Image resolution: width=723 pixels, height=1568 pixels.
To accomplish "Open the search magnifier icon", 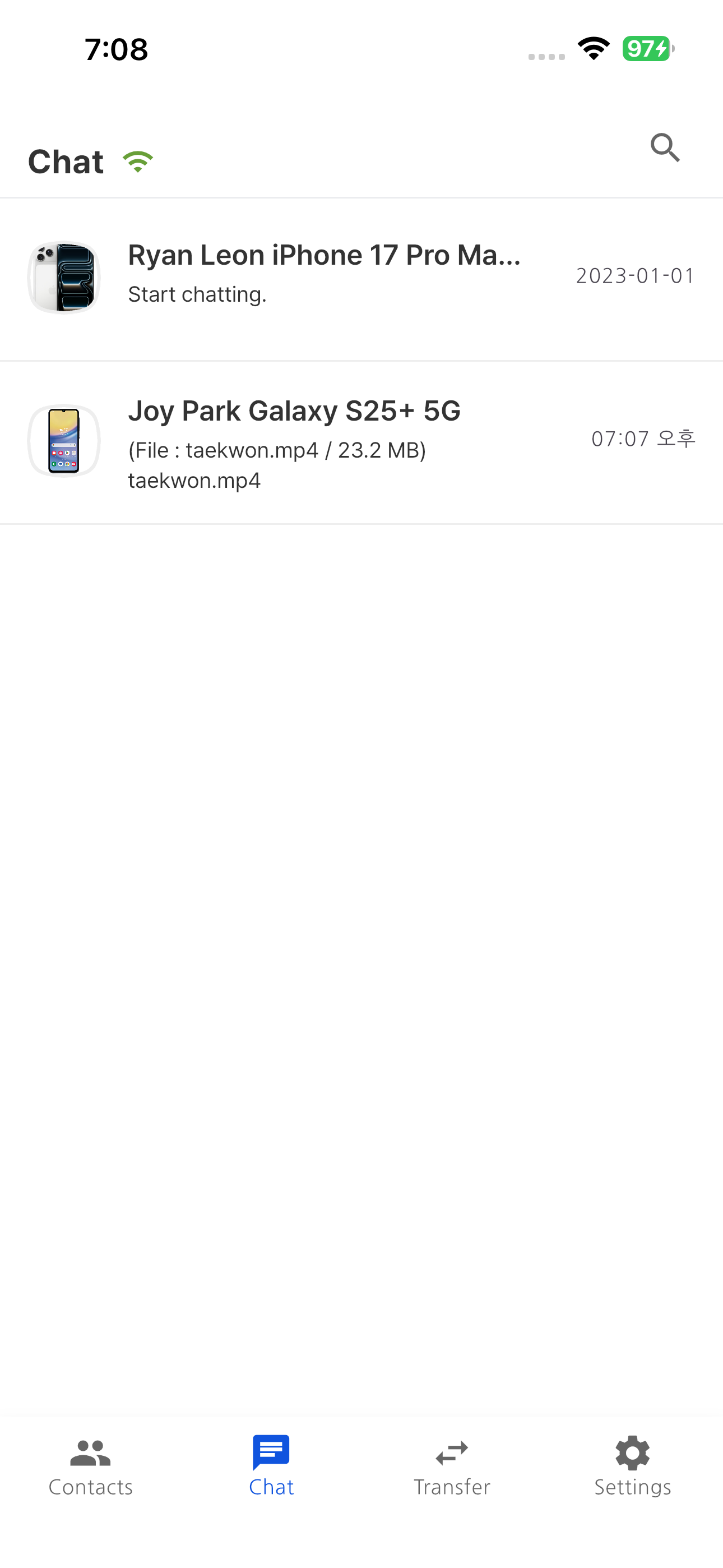I will [x=665, y=148].
